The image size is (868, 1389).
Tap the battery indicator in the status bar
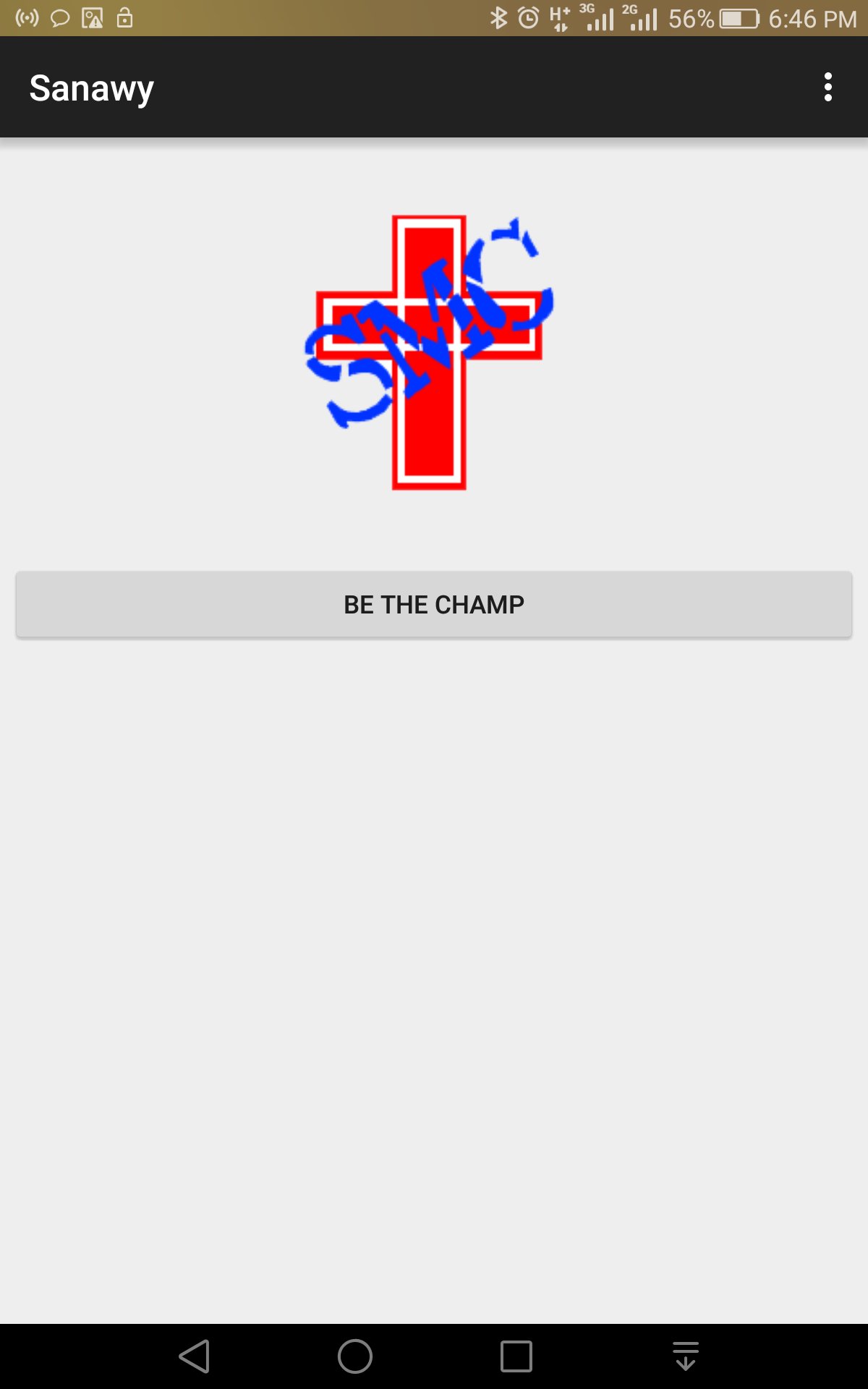[x=739, y=18]
